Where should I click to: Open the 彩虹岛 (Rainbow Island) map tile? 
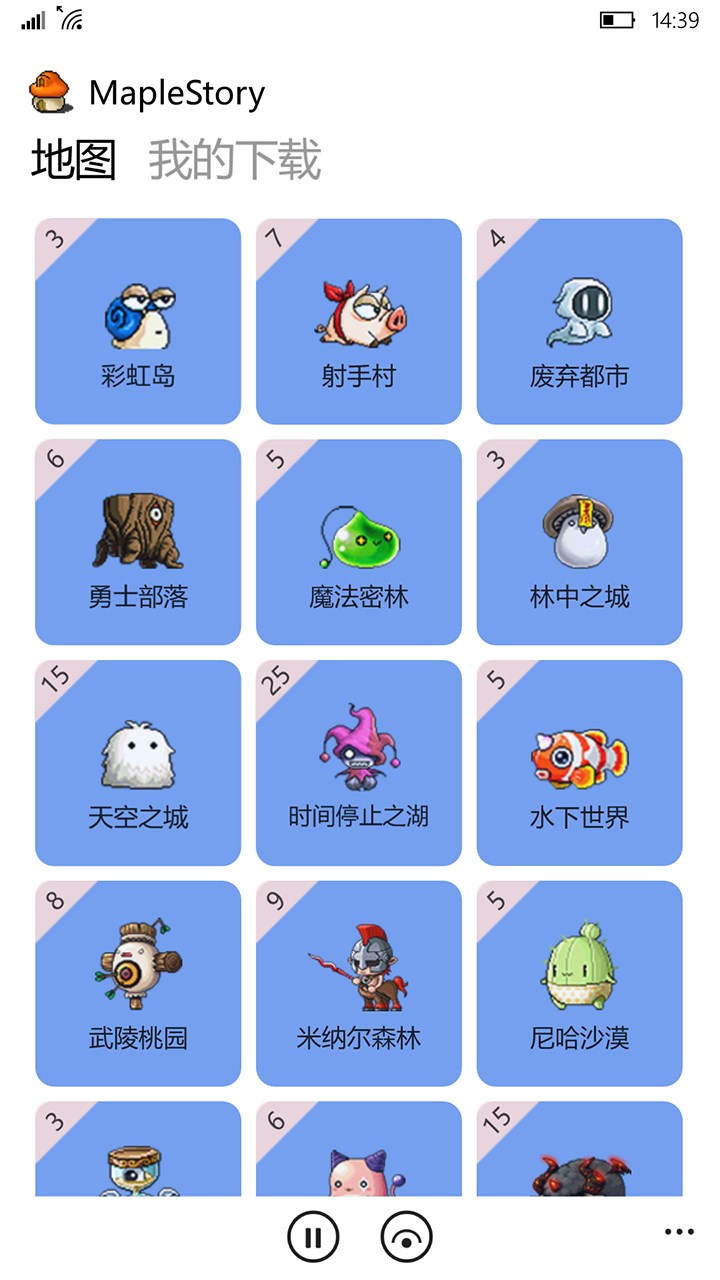tap(137, 320)
